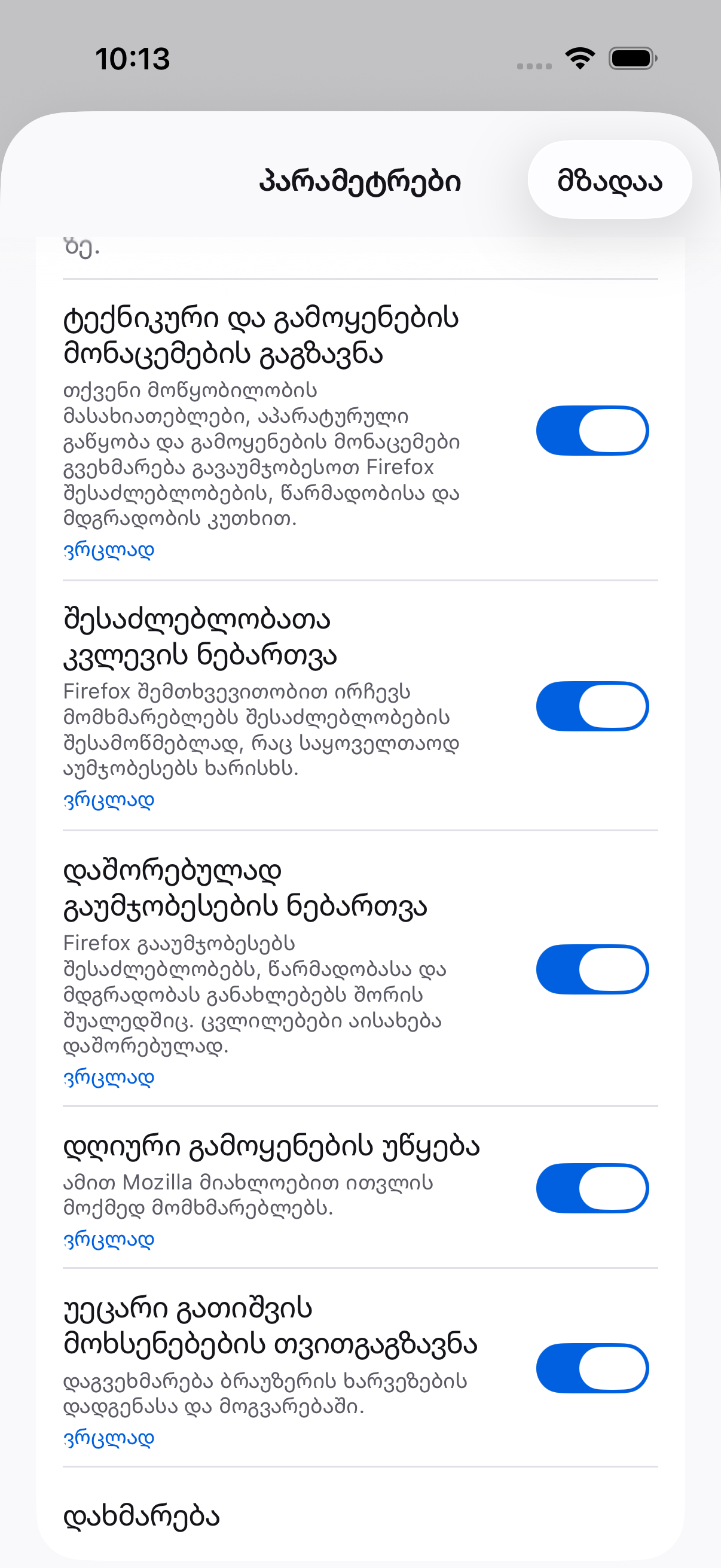
Task: Disable შესაძლებლობათა კვლევის ნებართვა switch
Action: tap(591, 706)
